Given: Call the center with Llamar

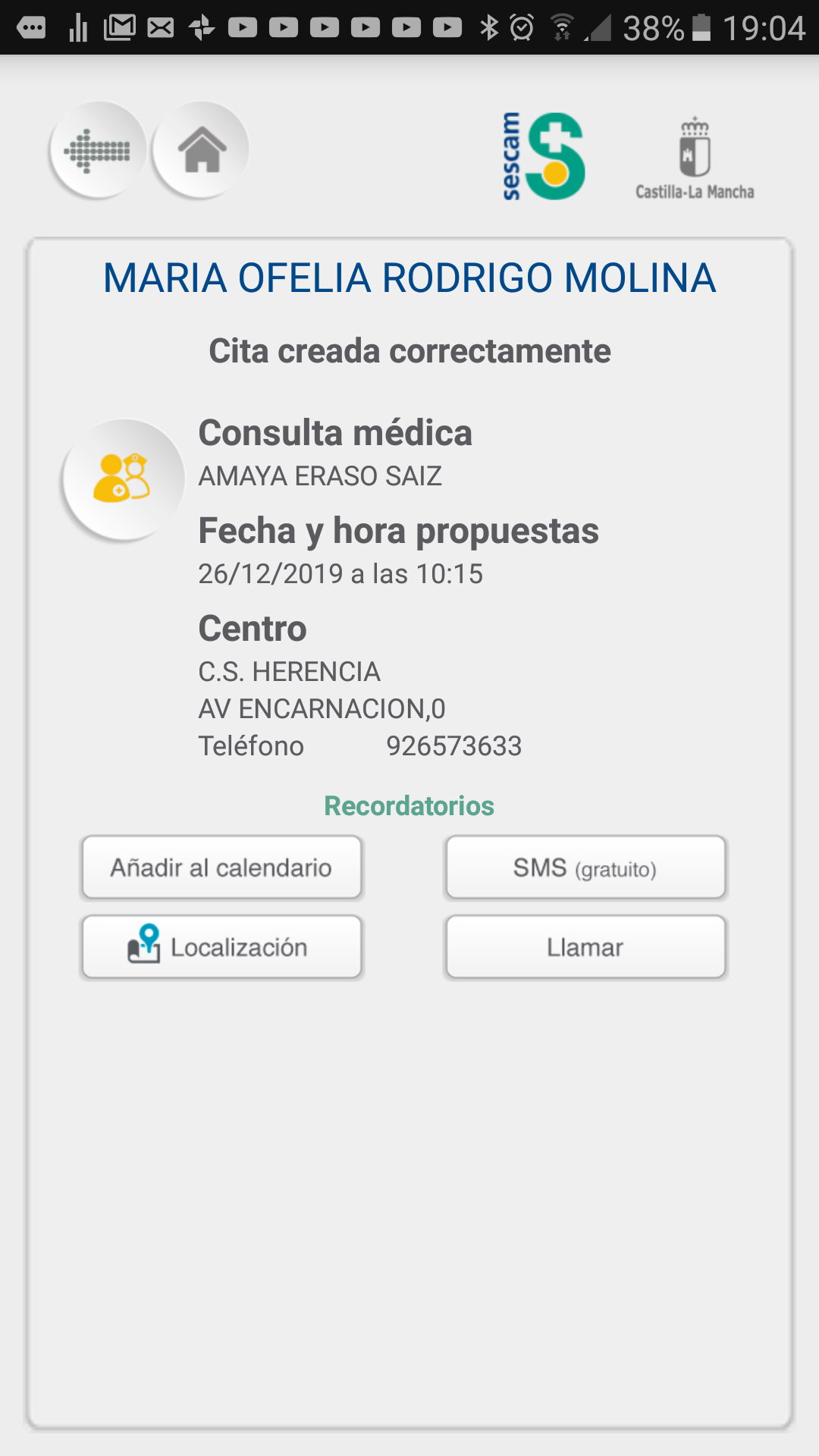Looking at the screenshot, I should click(585, 947).
